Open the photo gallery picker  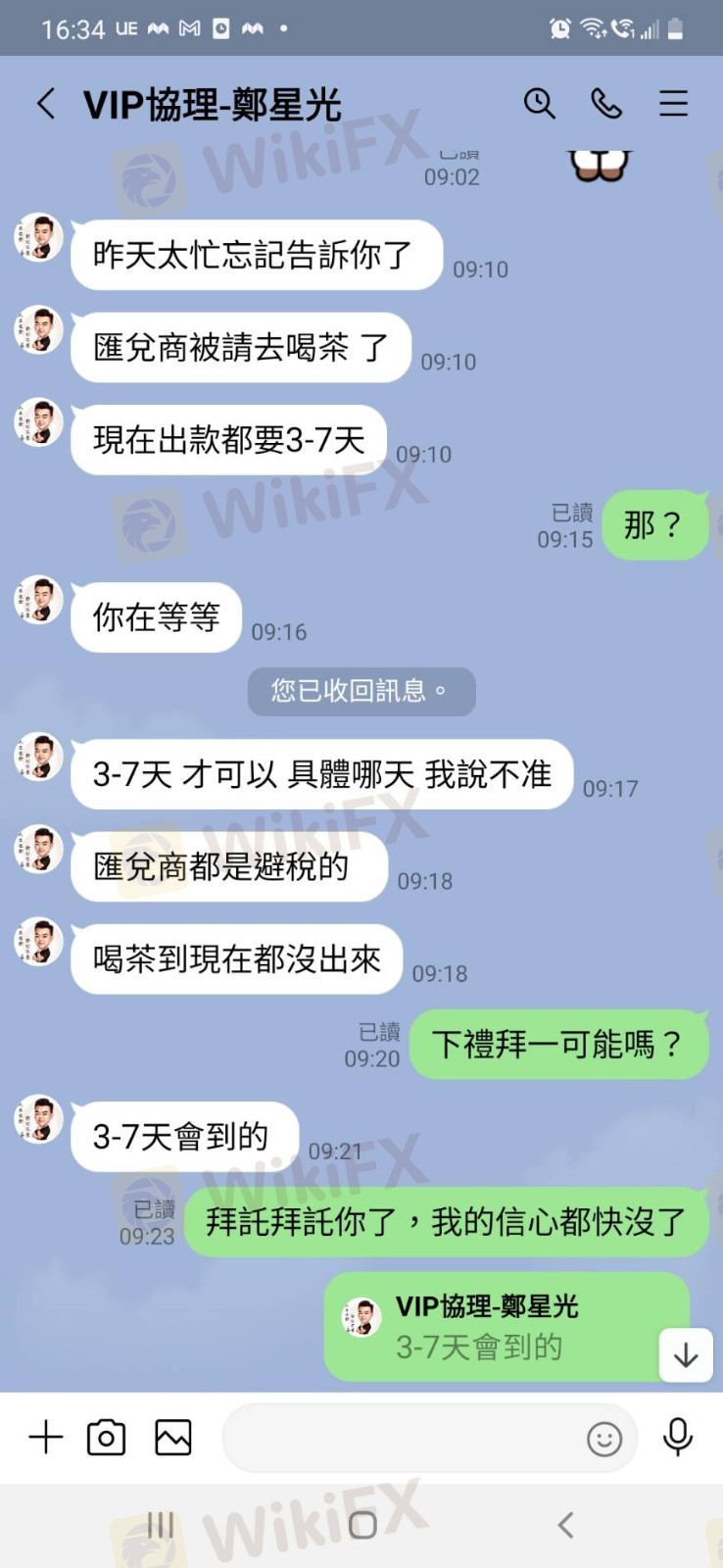(x=173, y=1438)
